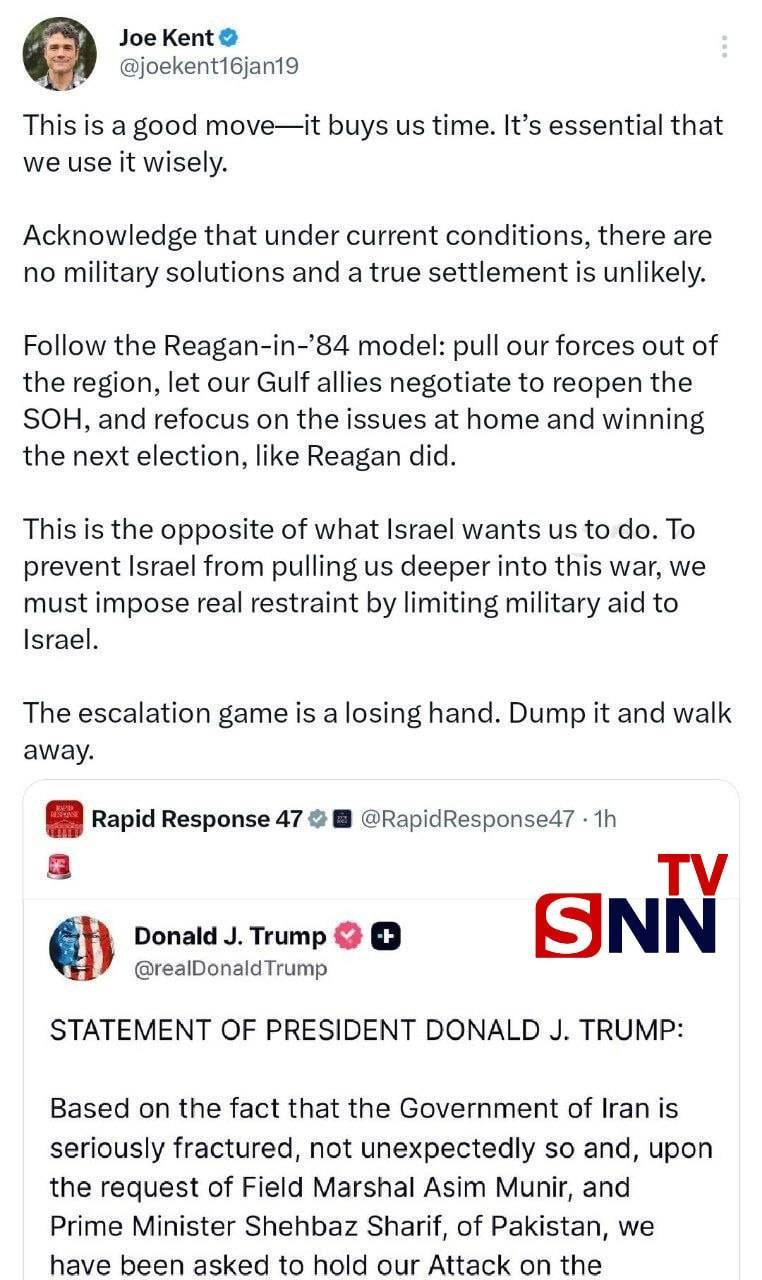The height and width of the screenshot is (1280, 762).
Task: Open the @joekent16jan19 profile handle
Action: click(208, 67)
